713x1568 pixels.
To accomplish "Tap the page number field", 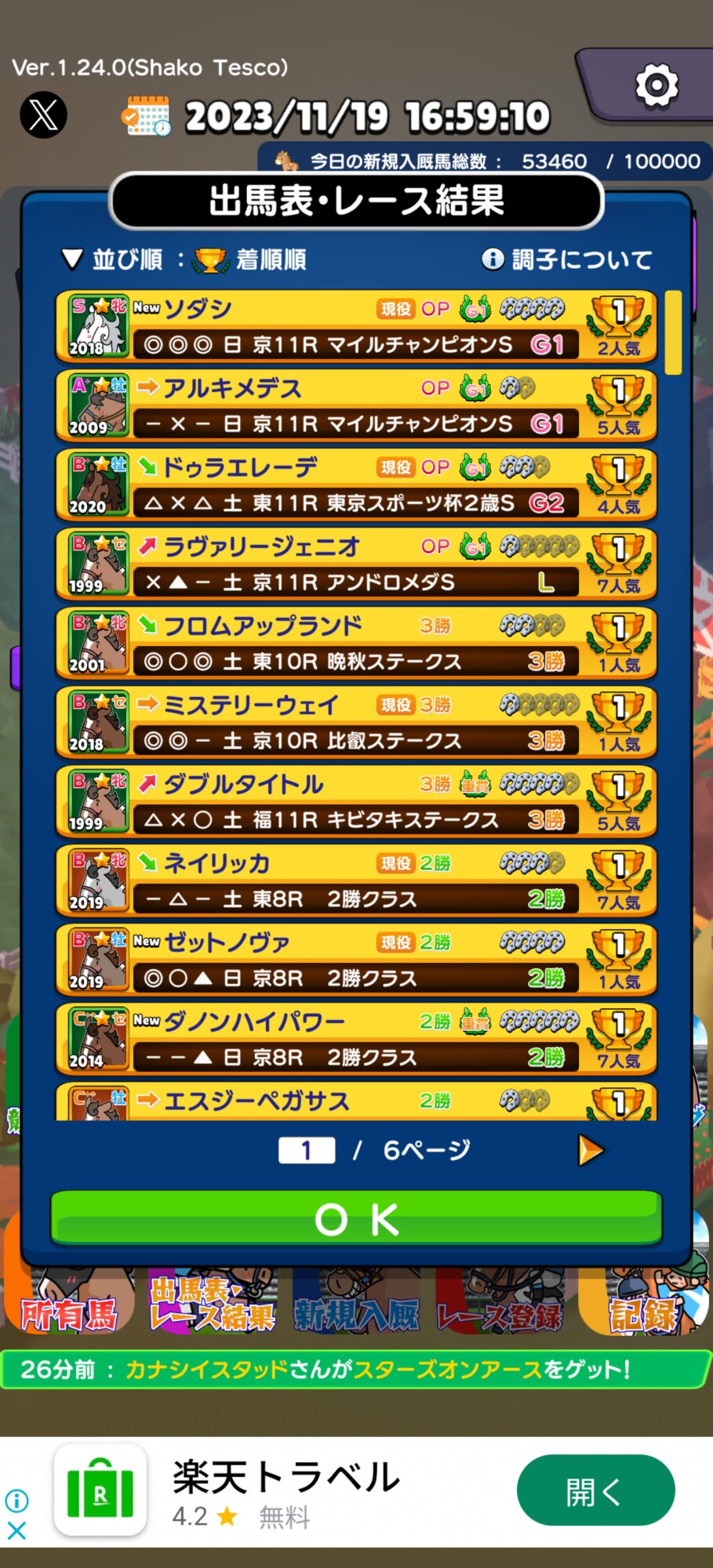I will click(x=307, y=1150).
